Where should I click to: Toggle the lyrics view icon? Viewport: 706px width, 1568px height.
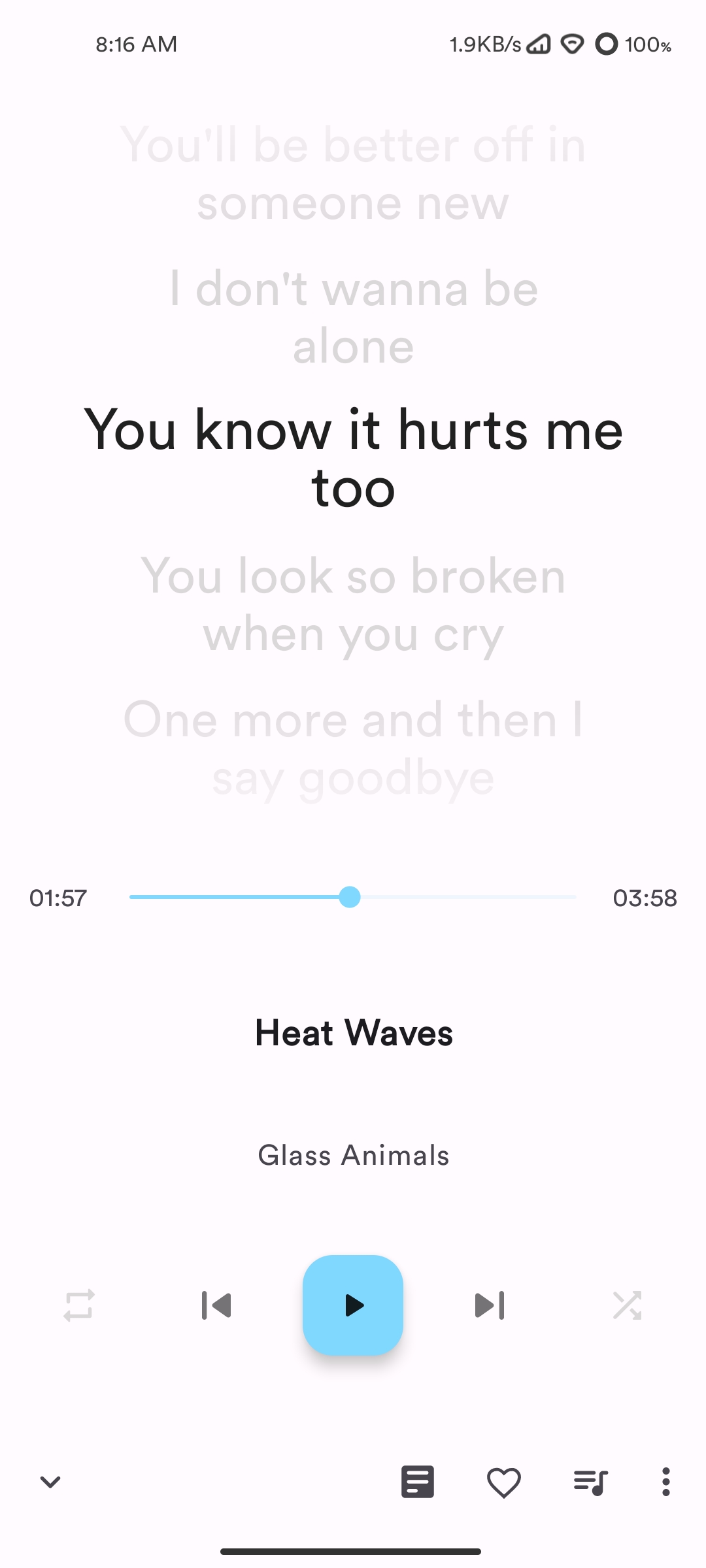click(418, 1482)
